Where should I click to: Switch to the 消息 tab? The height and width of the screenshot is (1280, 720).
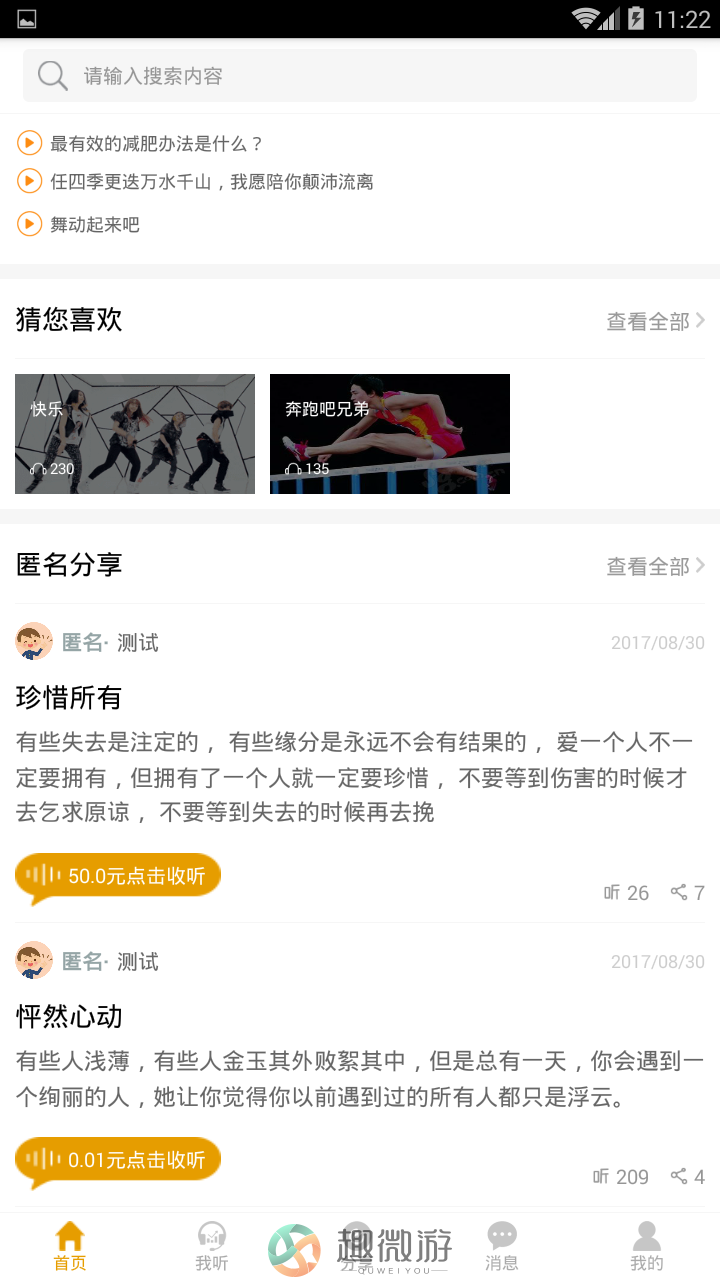[502, 1246]
